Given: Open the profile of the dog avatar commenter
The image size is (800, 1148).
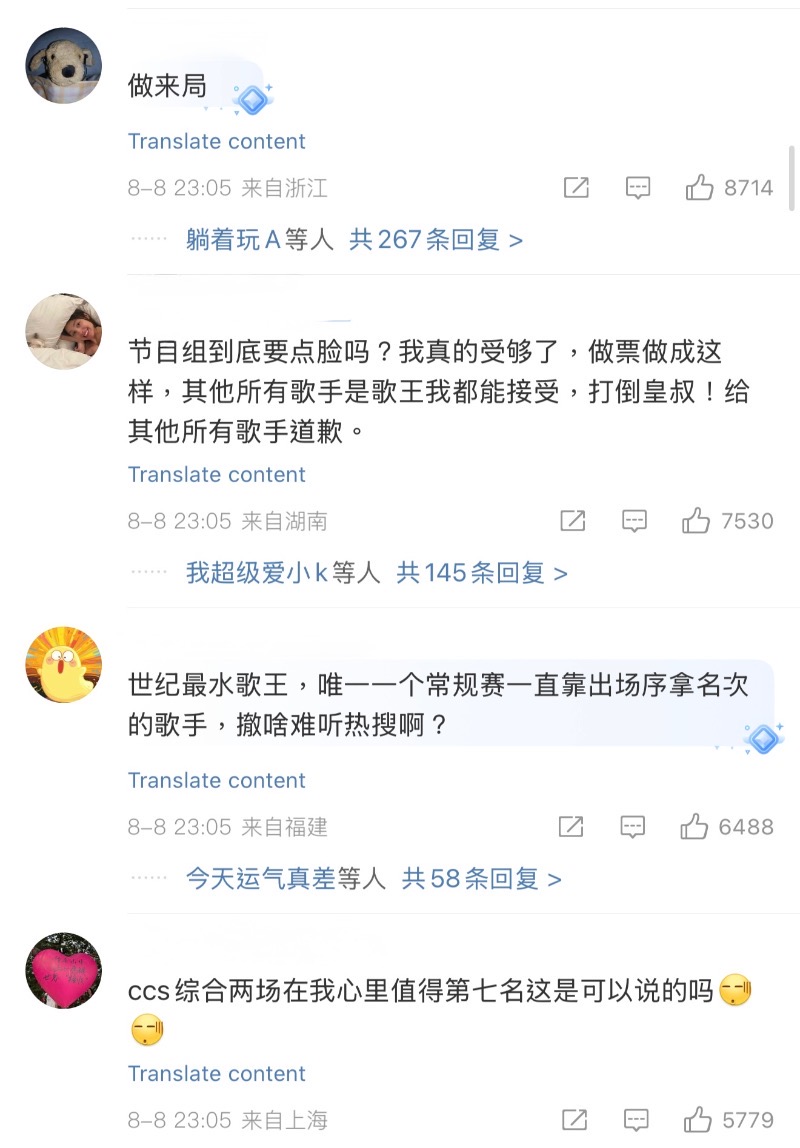Looking at the screenshot, I should [x=63, y=65].
